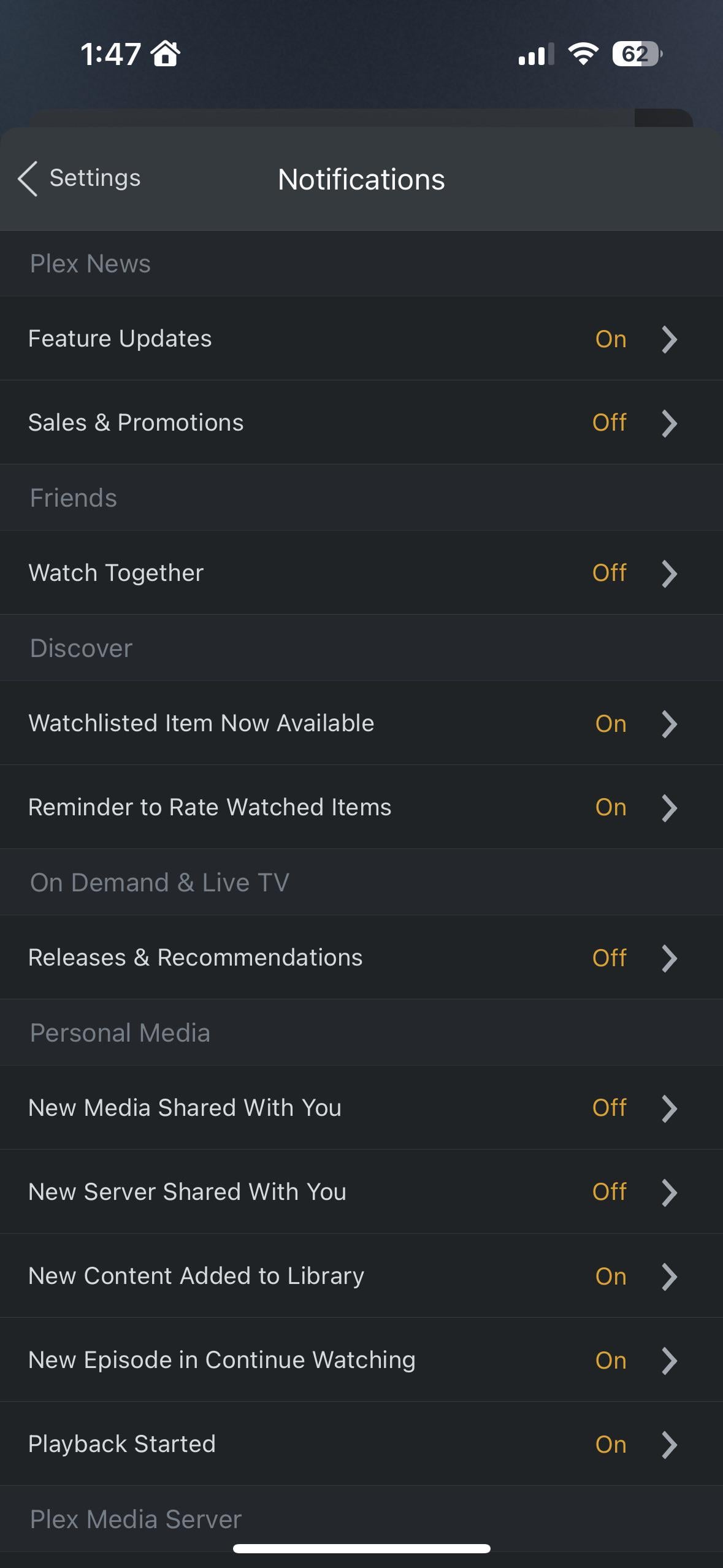This screenshot has width=723, height=1568.
Task: Open Playback Started notification setting
Action: [x=361, y=1444]
